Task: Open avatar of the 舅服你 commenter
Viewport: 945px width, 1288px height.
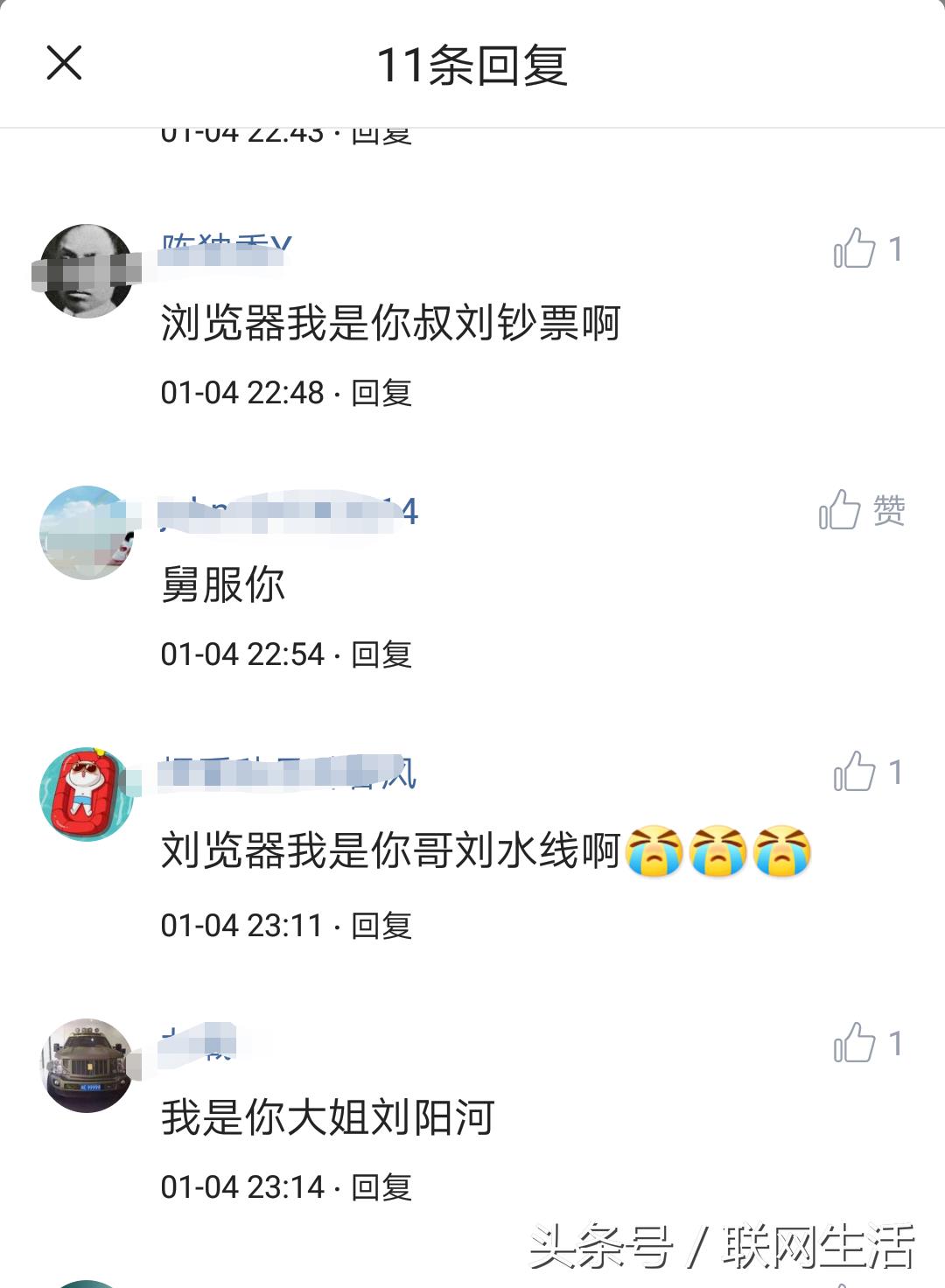Action: [x=87, y=532]
